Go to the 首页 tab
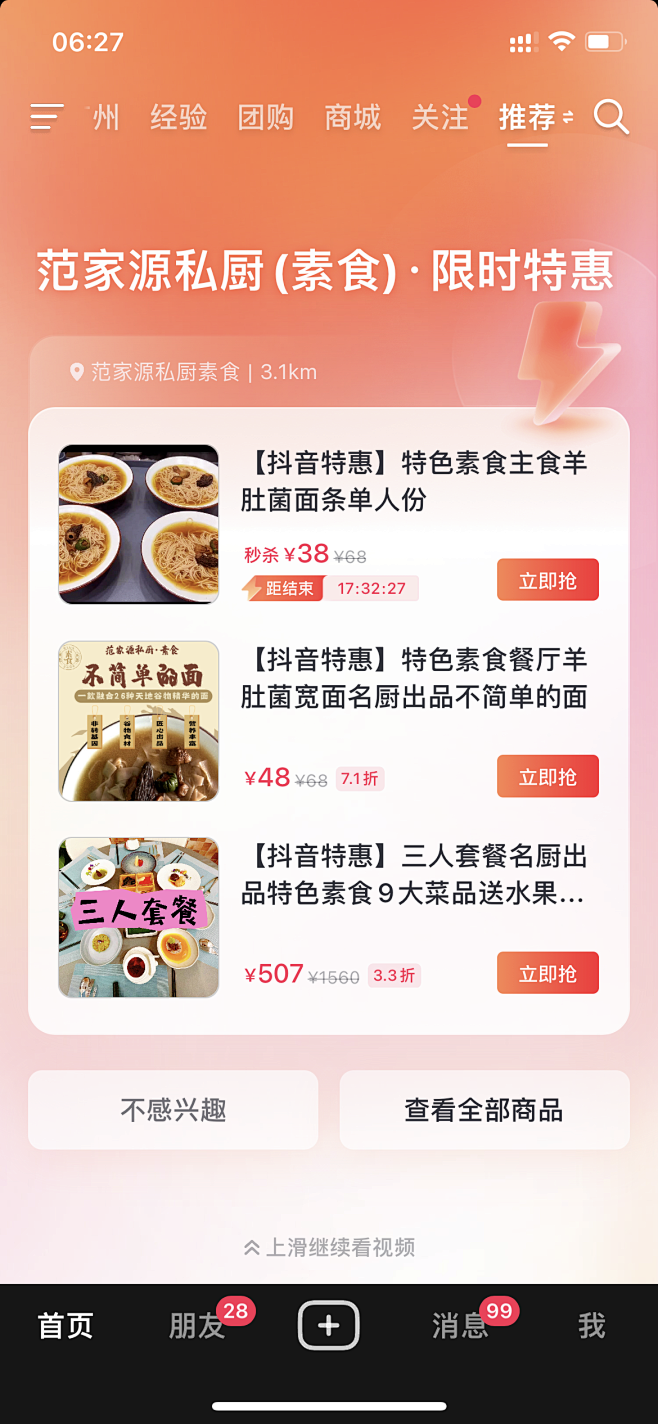The height and width of the screenshot is (1424, 658). 66,1326
